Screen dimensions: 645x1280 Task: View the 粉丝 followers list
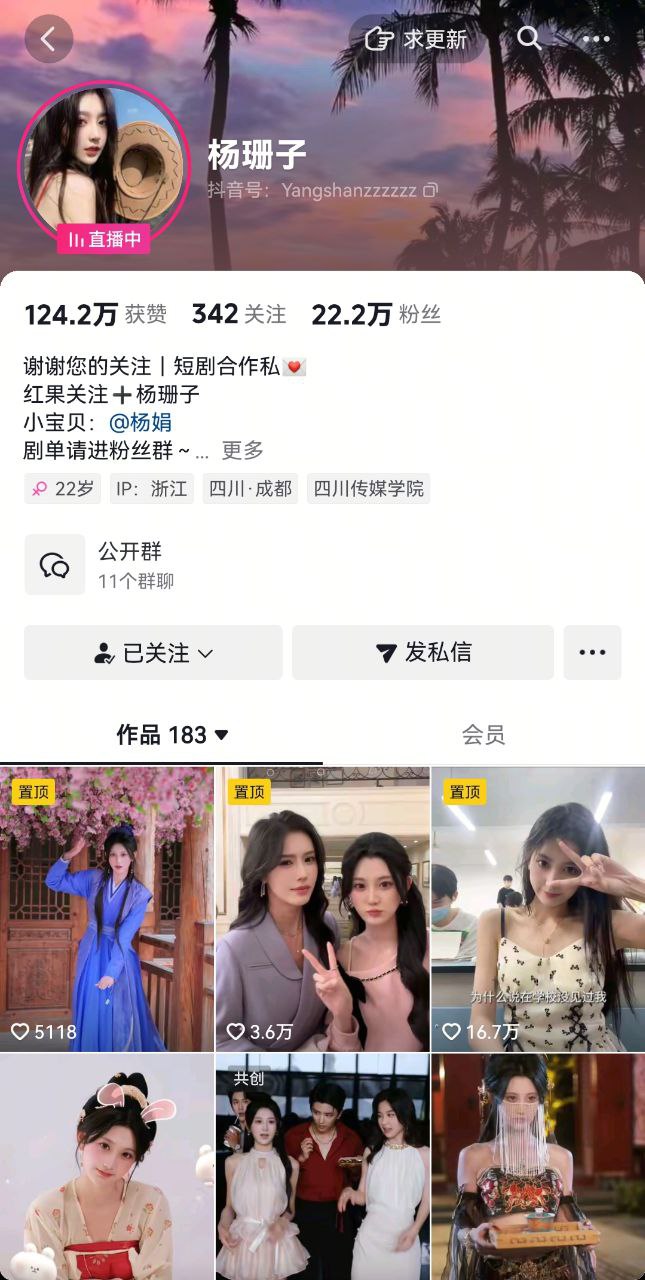point(376,315)
